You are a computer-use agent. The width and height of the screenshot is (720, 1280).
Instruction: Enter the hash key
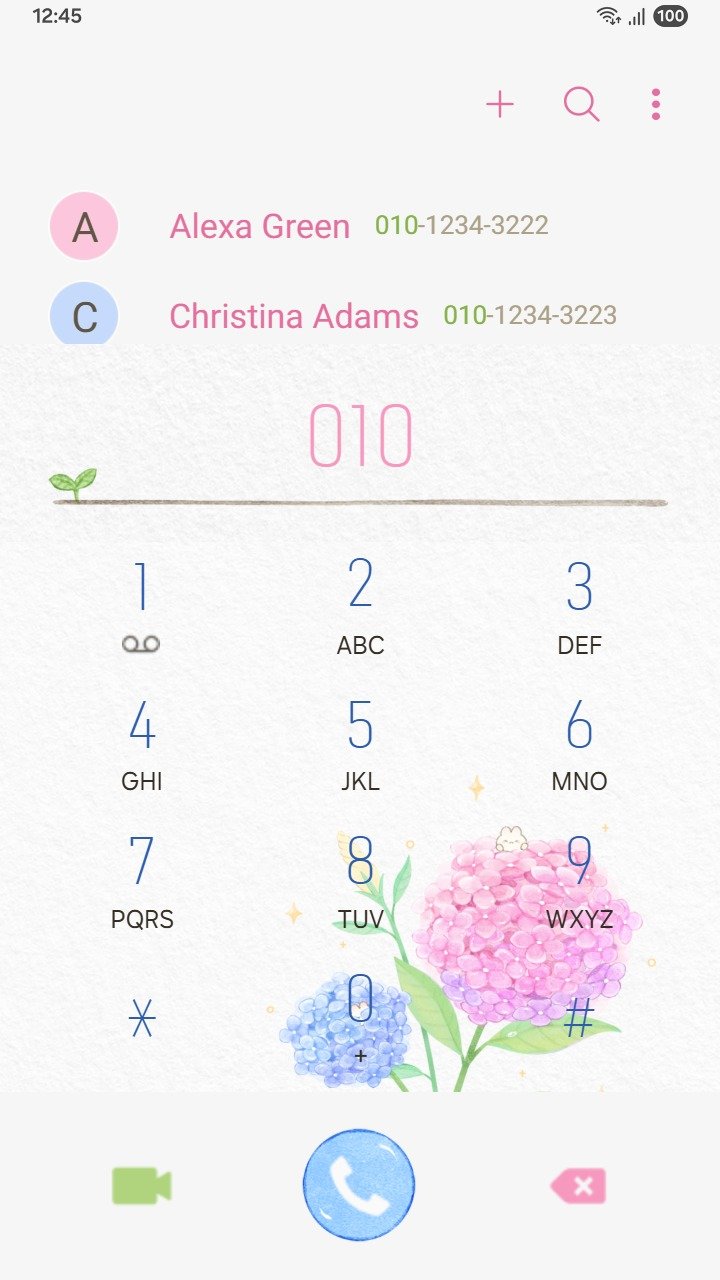pyautogui.click(x=579, y=1019)
